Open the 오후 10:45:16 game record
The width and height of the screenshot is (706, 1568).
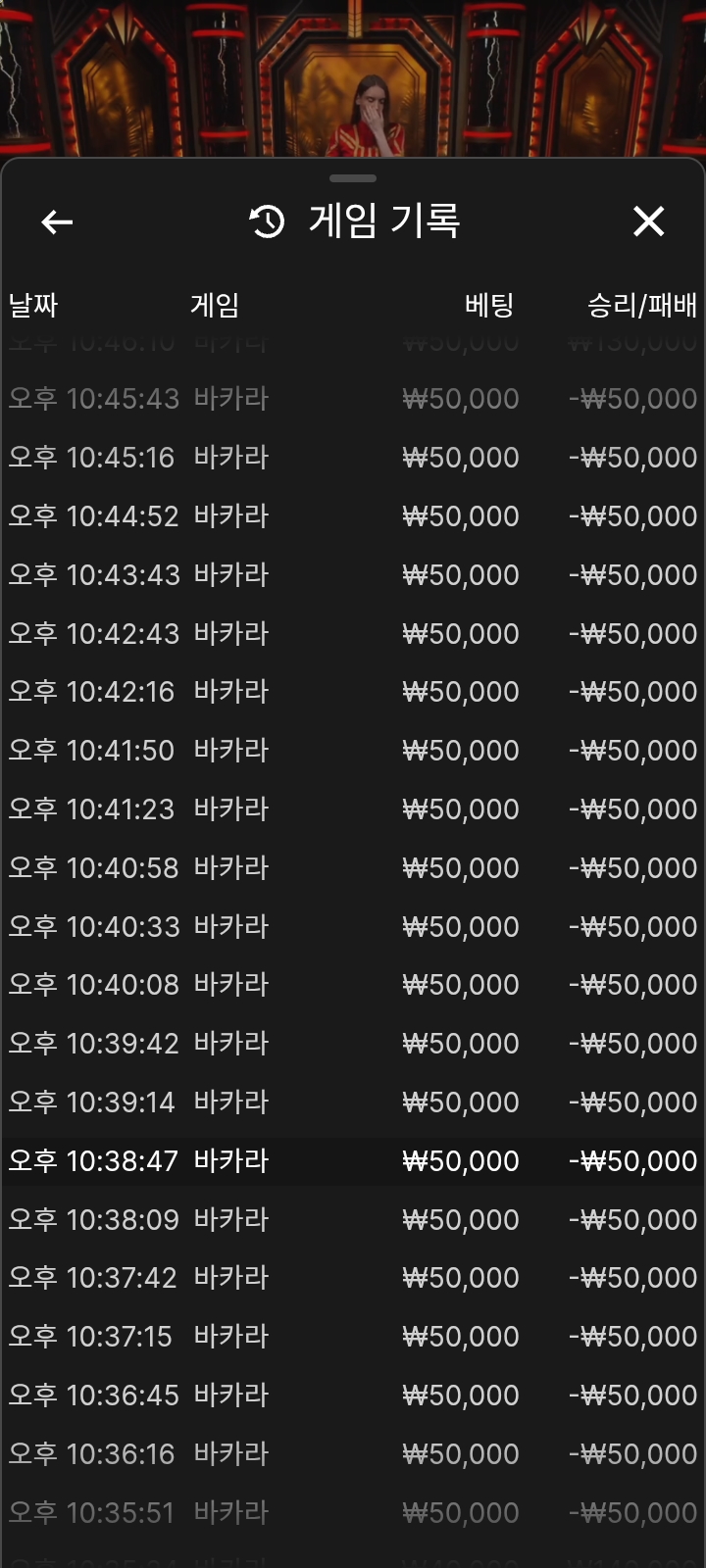[x=353, y=458]
